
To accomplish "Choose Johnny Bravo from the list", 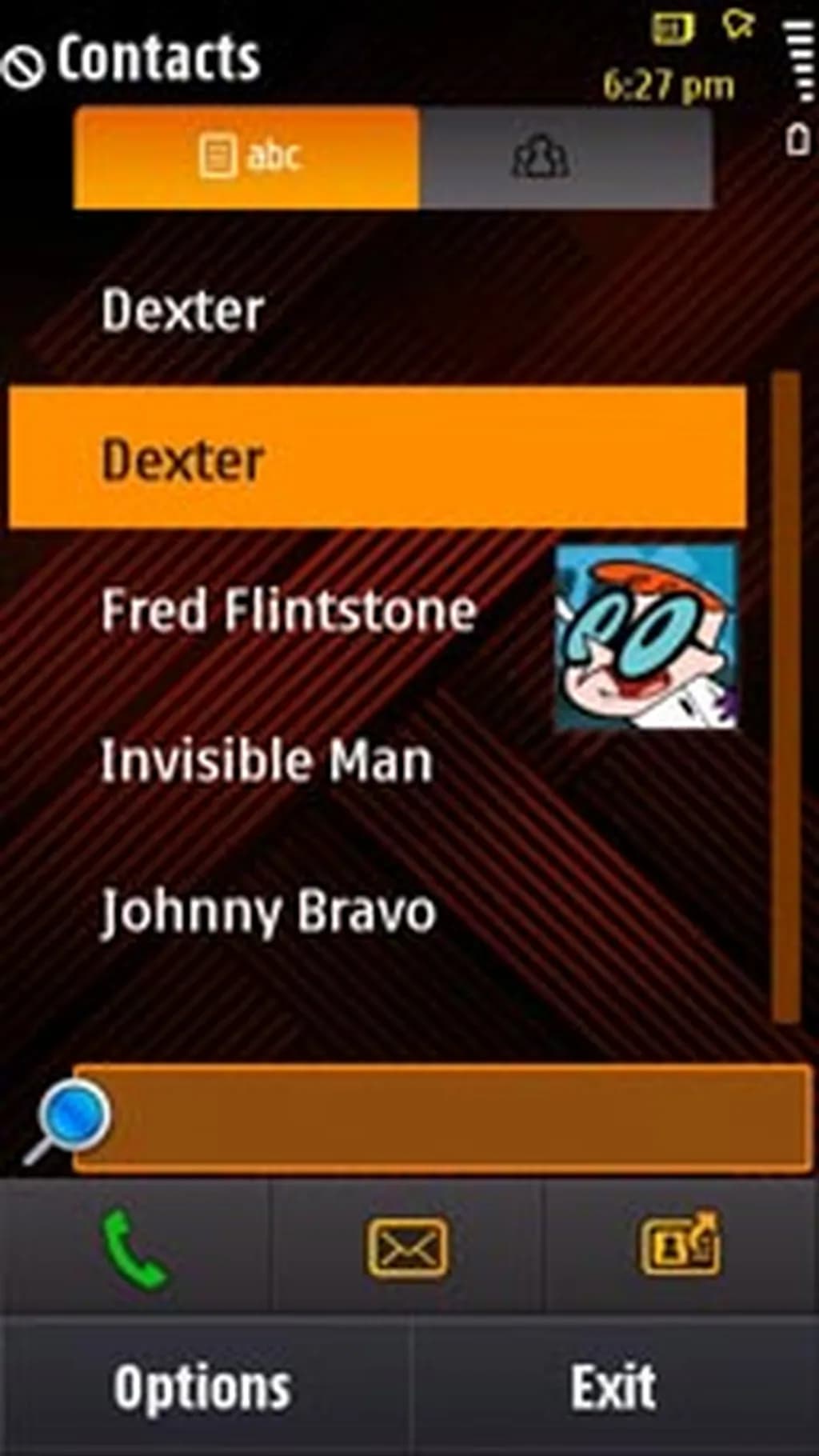I will point(268,911).
